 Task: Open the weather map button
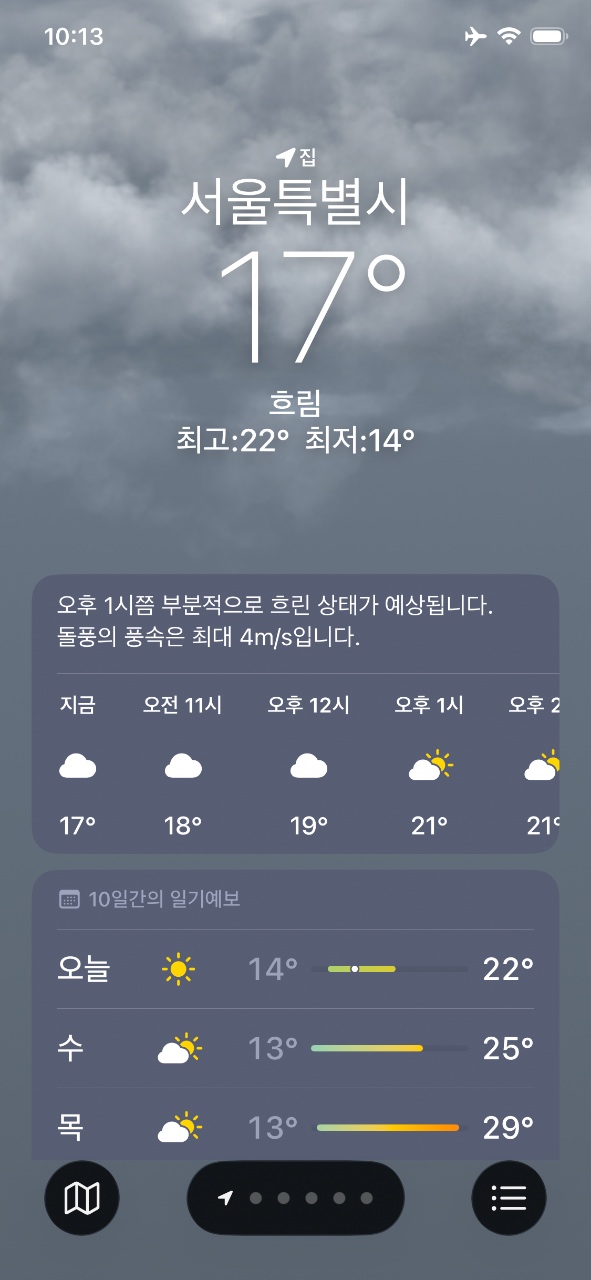82,1198
